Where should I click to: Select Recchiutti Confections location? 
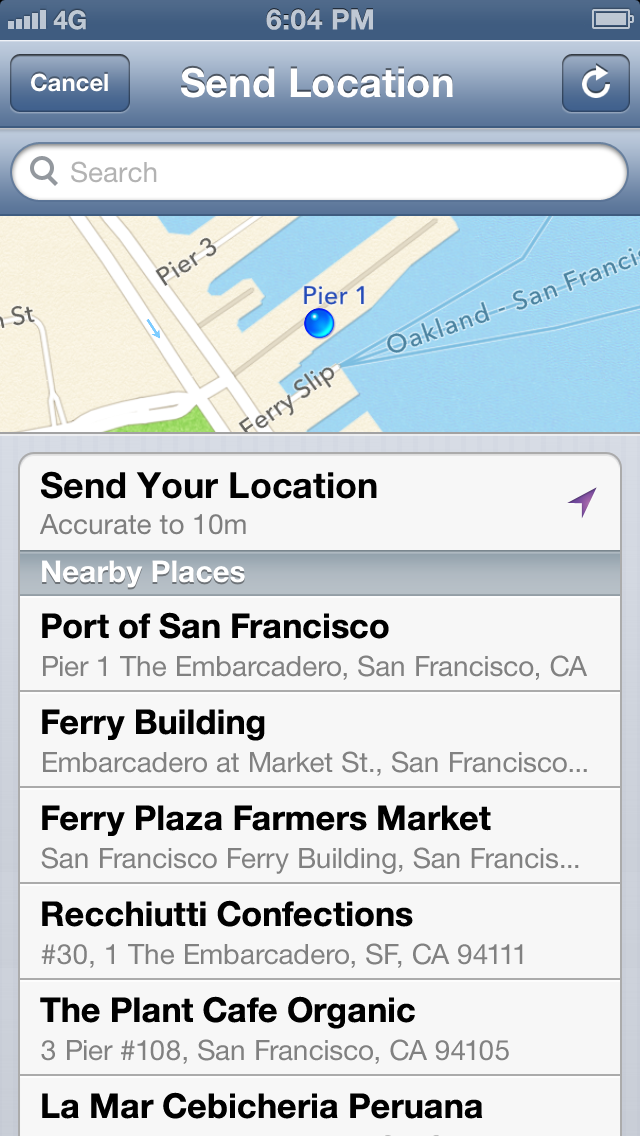(320, 932)
